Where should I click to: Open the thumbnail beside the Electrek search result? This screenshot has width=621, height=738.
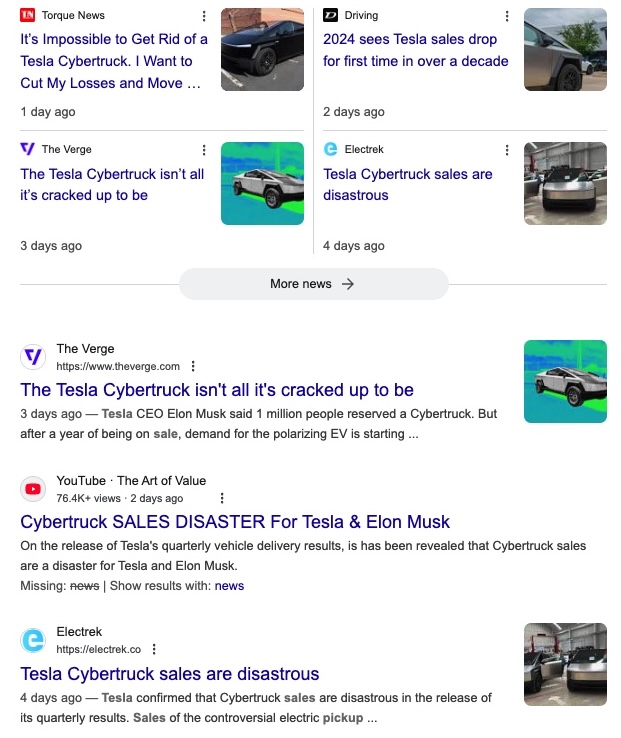click(x=565, y=664)
